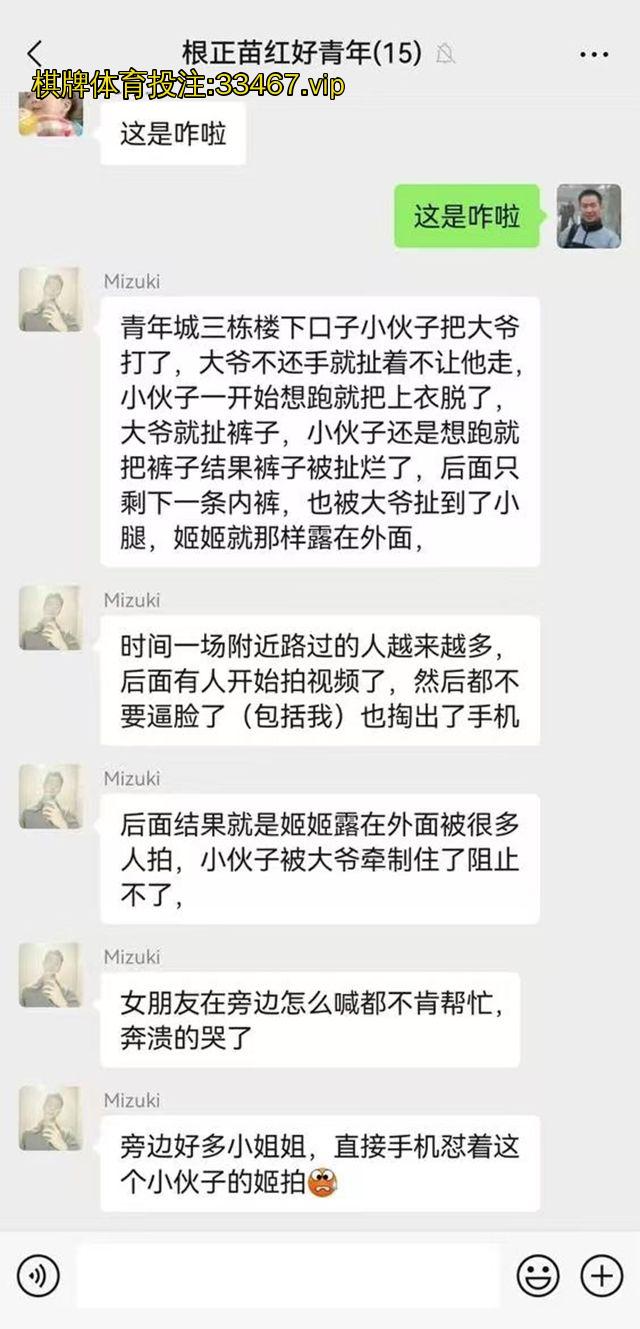
Task: View Mizuki's avatar beside the 青年城三栋 message
Action: pos(50,299)
